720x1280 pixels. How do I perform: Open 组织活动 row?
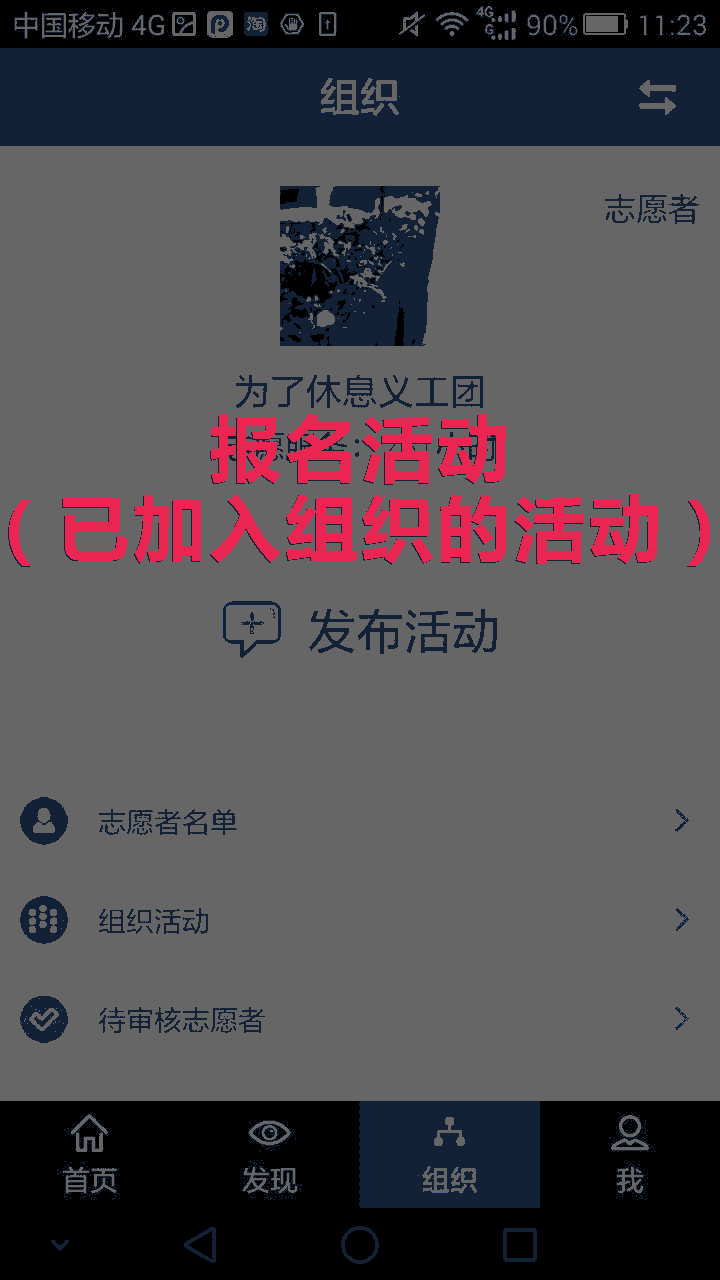(359, 920)
